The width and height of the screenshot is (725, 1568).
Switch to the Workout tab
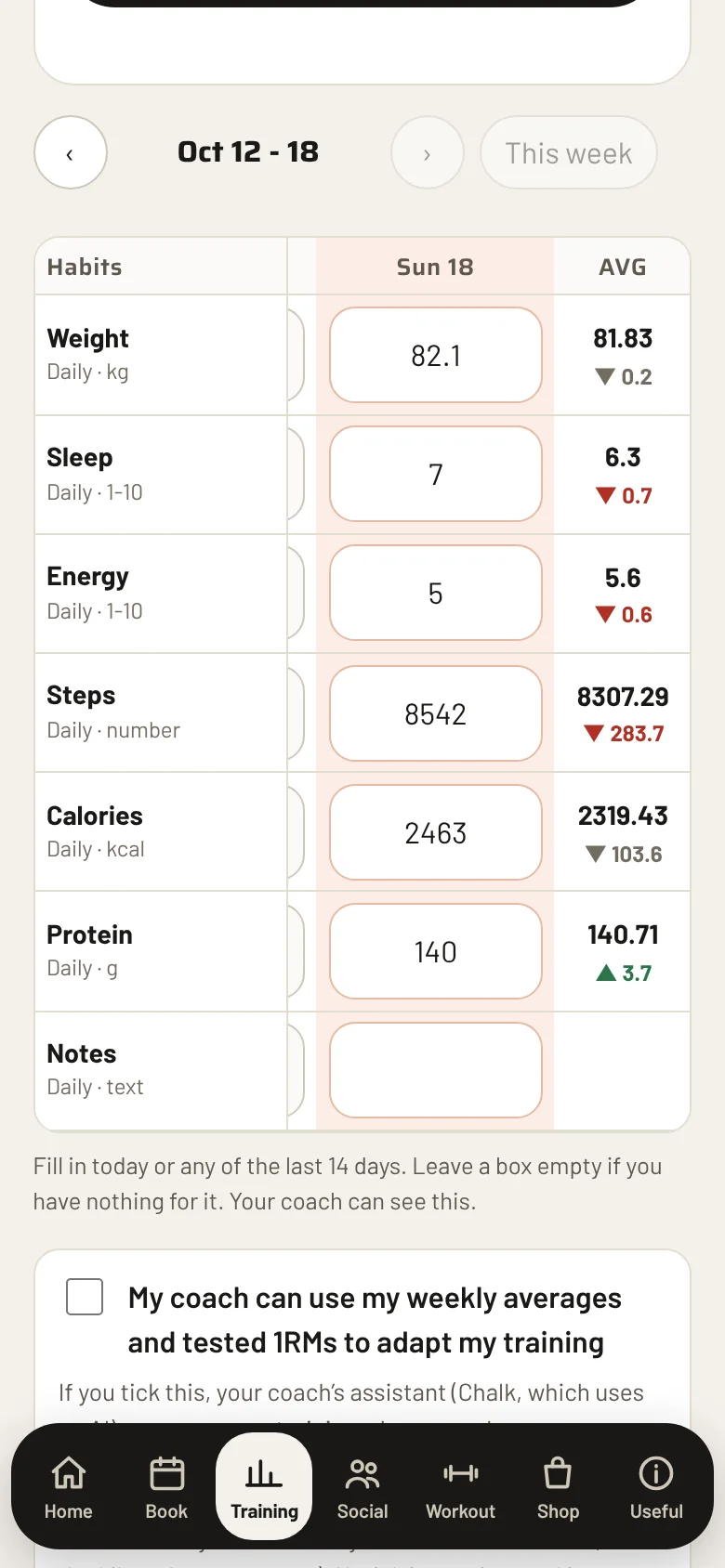coord(460,1486)
